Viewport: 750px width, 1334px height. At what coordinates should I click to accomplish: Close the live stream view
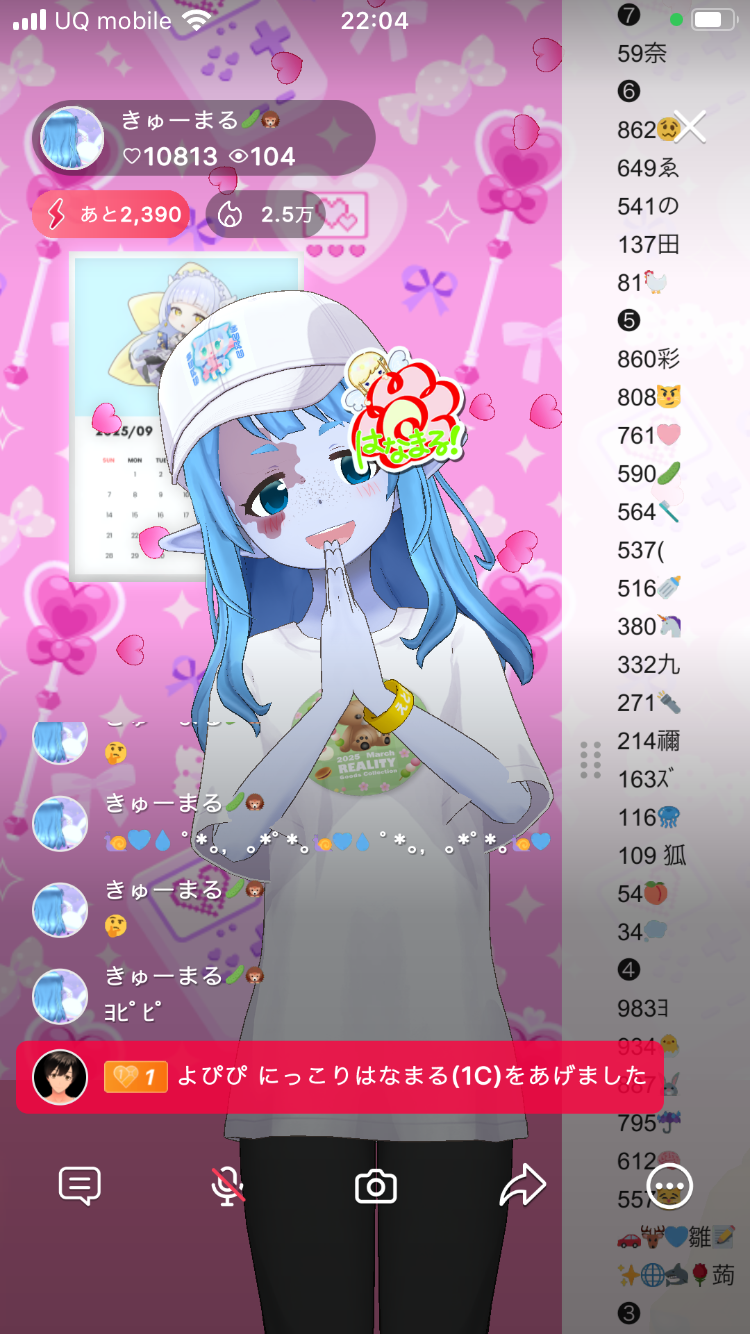(690, 126)
